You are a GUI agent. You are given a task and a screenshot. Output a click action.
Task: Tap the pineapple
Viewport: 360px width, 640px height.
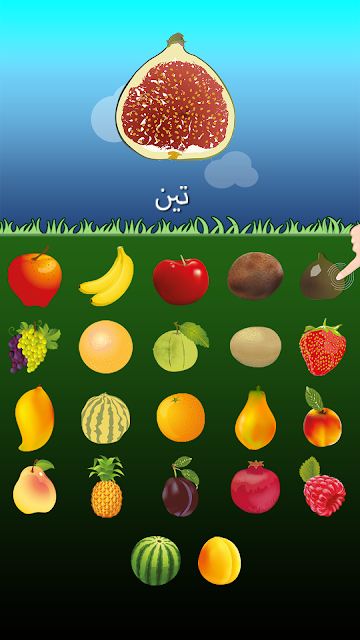pos(106,487)
